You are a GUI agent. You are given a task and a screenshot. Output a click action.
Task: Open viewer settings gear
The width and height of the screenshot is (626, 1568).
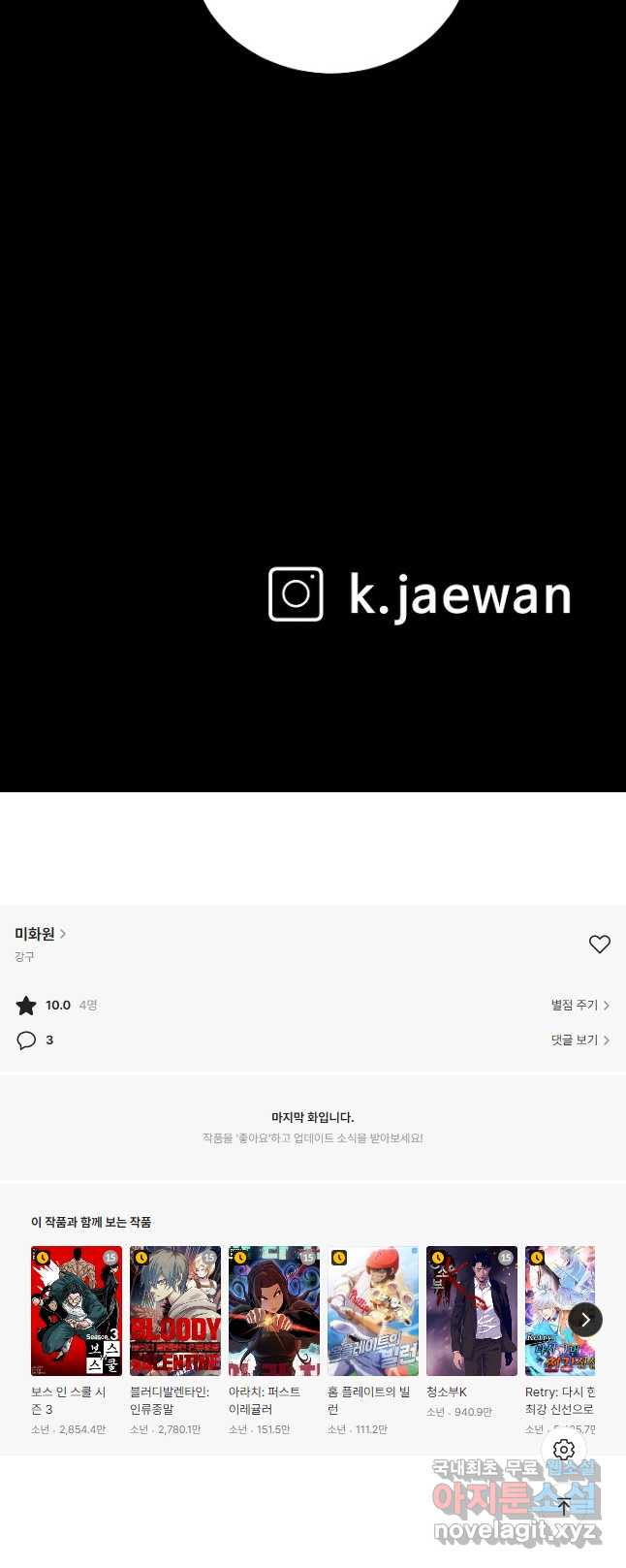564,1450
